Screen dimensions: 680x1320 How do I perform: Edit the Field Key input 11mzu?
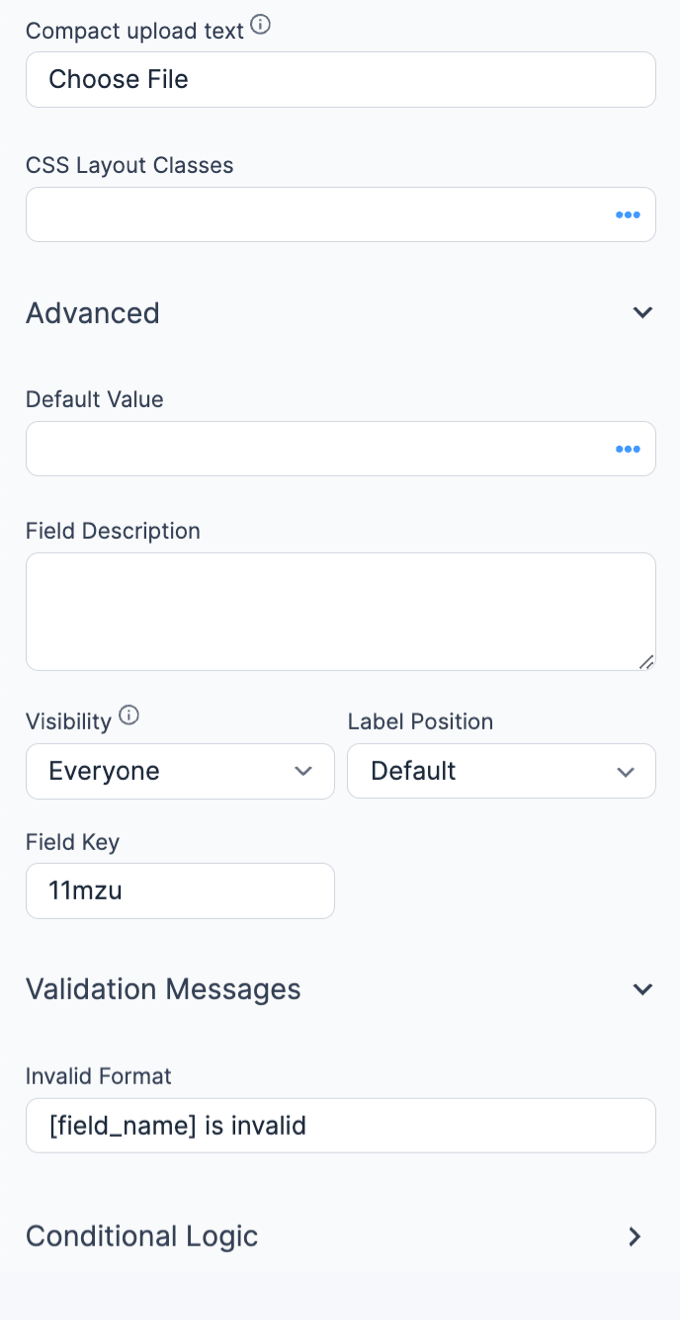(180, 890)
